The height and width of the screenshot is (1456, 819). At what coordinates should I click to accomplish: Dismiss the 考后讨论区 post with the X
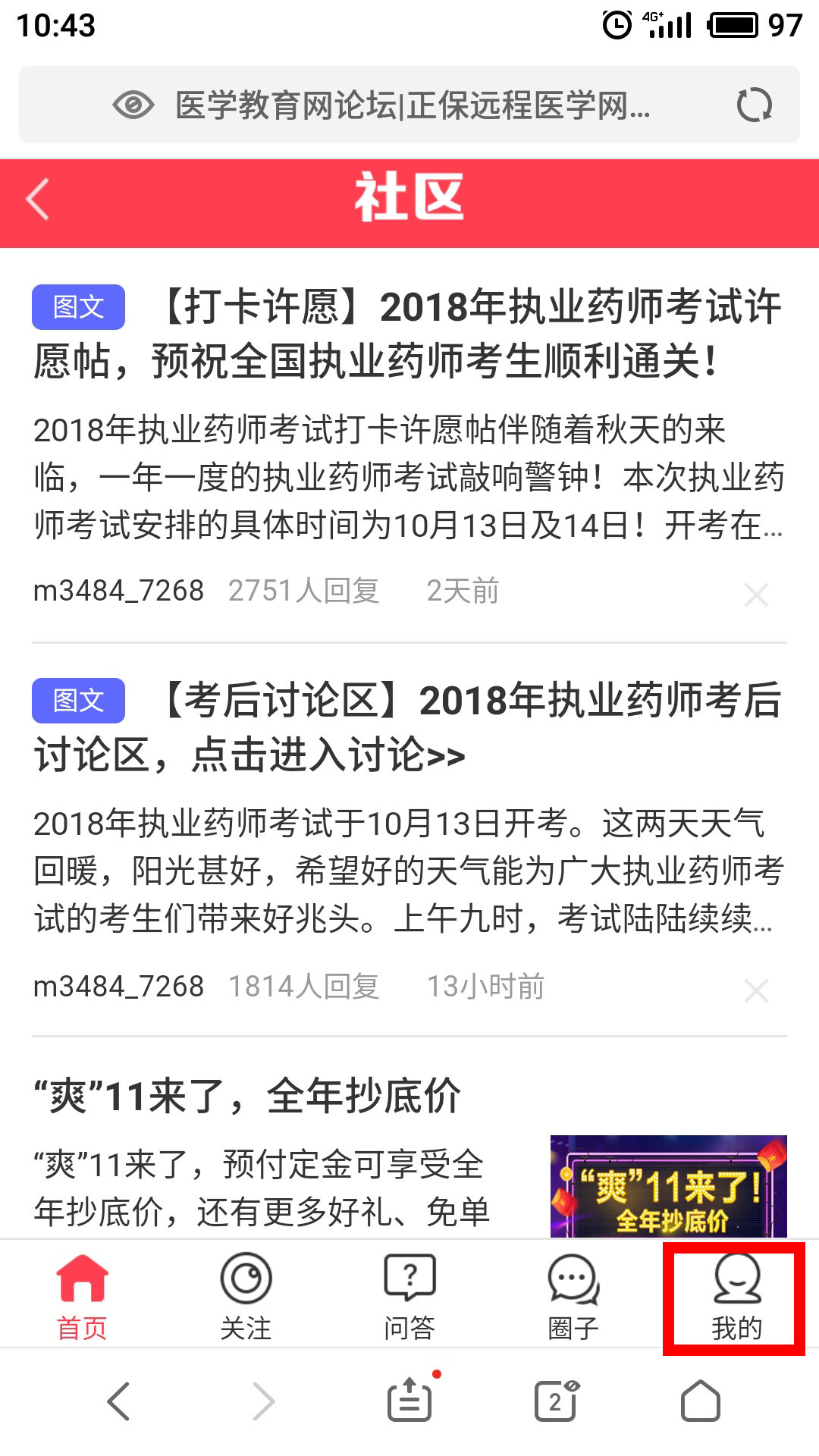756,990
